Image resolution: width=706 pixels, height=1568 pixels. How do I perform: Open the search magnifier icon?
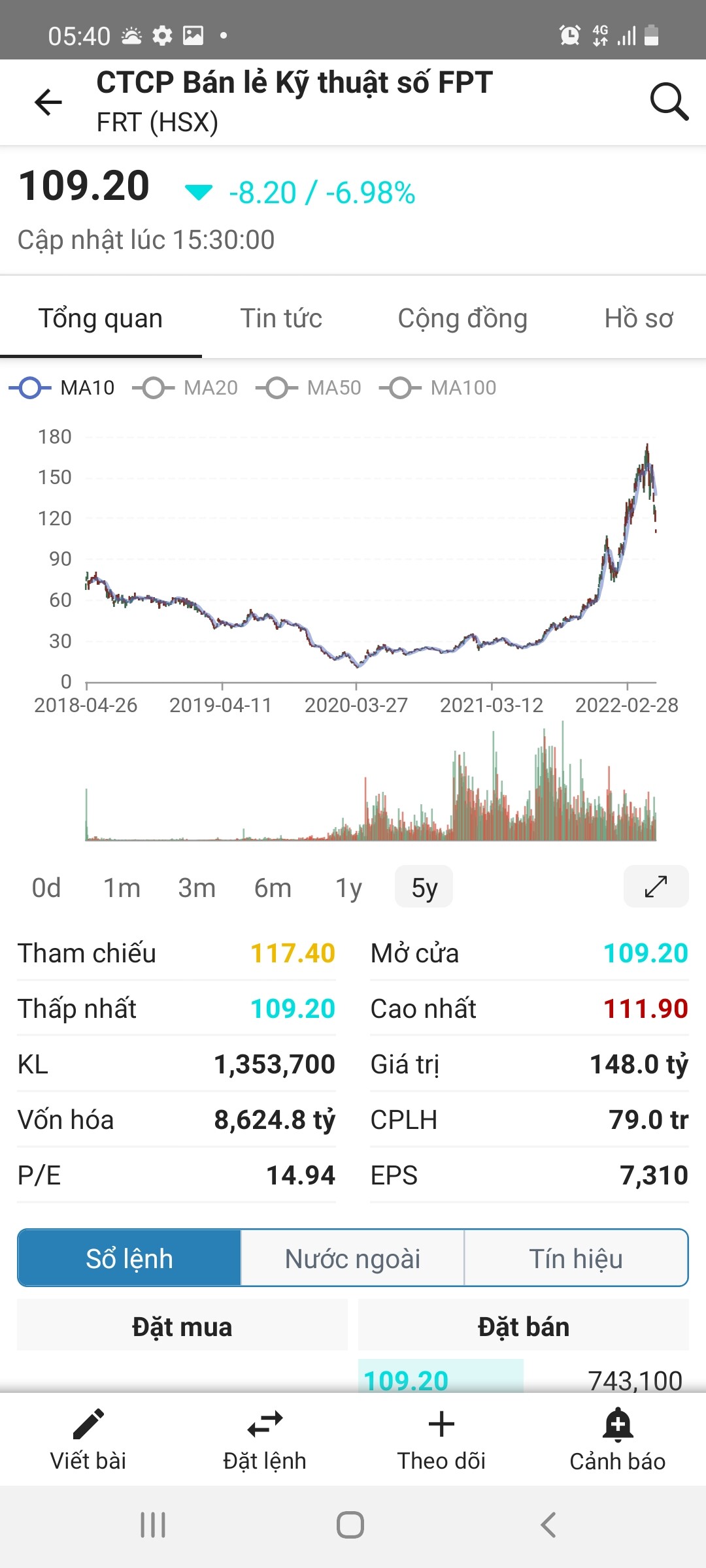[x=669, y=102]
